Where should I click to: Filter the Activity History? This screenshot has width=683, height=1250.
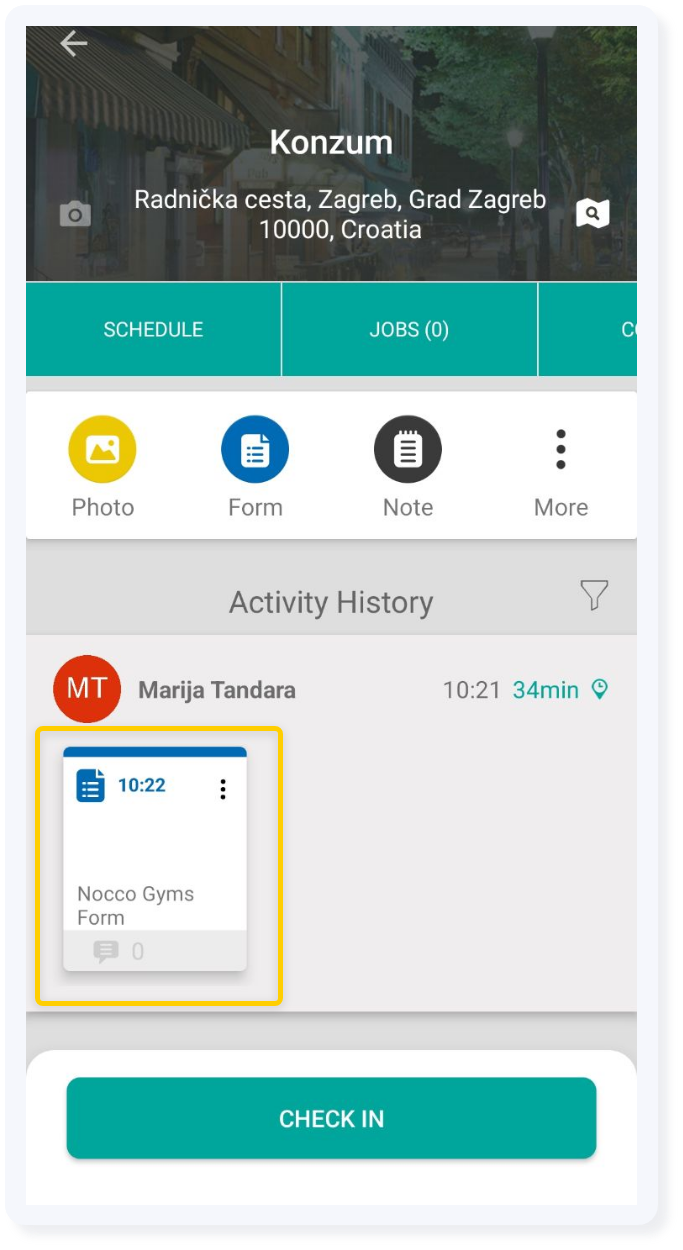594,596
